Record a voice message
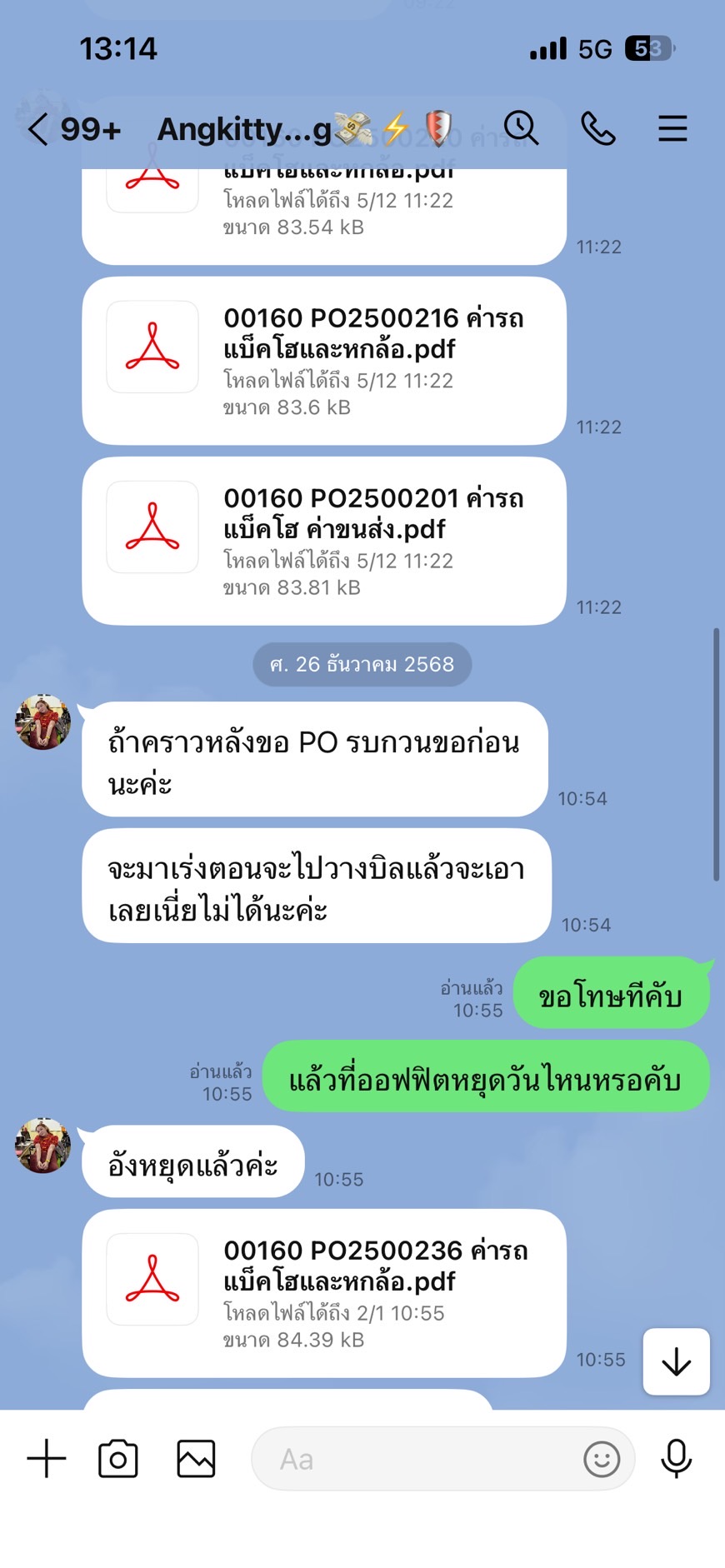The height and width of the screenshot is (1568, 725). click(x=676, y=1459)
